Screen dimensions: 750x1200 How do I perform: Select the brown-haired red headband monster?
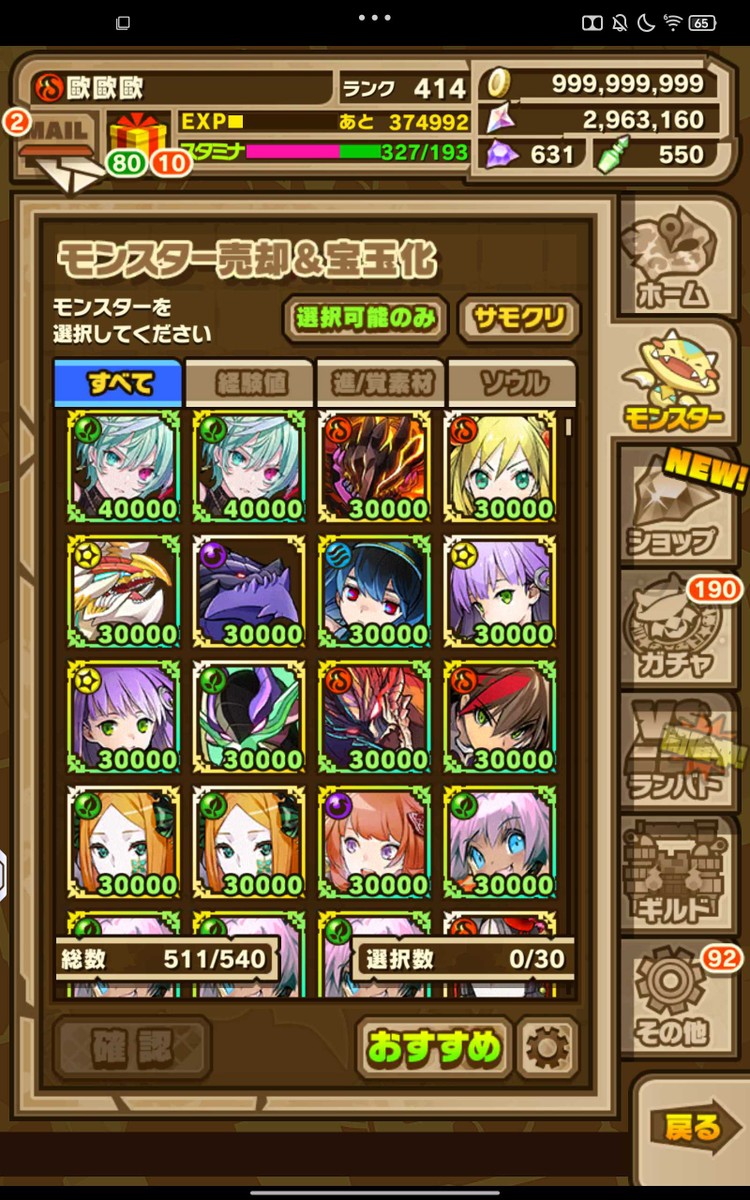[500, 715]
